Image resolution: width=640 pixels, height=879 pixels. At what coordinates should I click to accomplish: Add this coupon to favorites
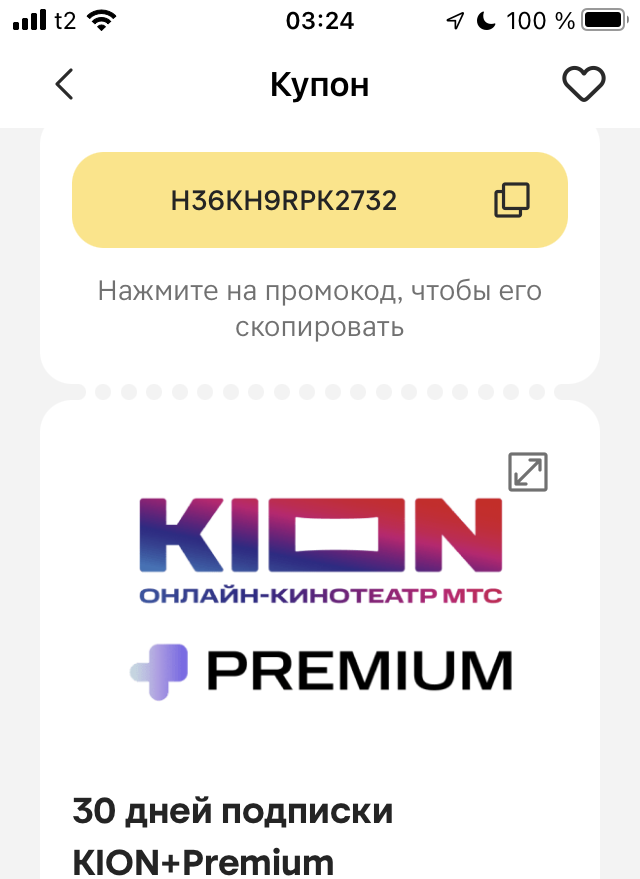click(x=583, y=85)
